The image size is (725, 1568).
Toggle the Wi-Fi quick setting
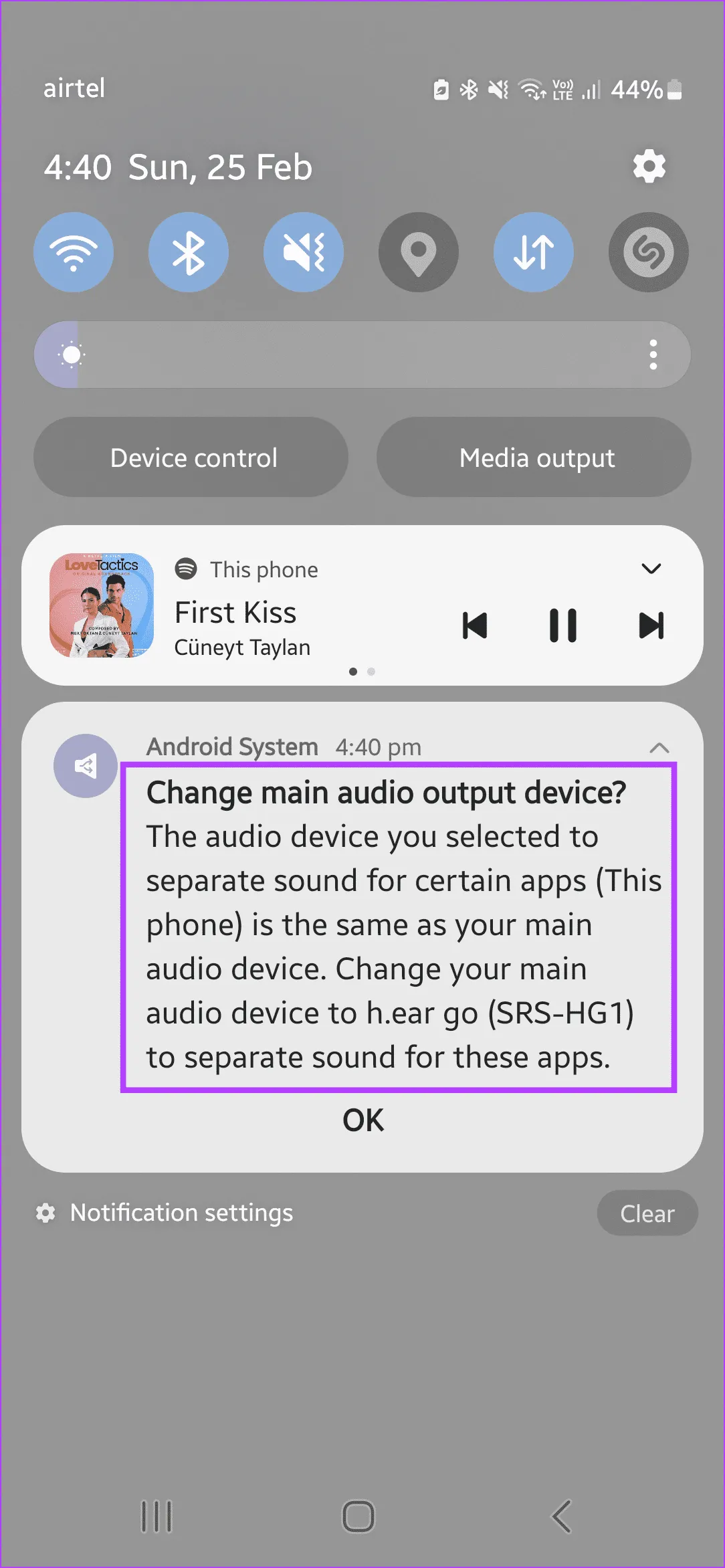(x=74, y=252)
